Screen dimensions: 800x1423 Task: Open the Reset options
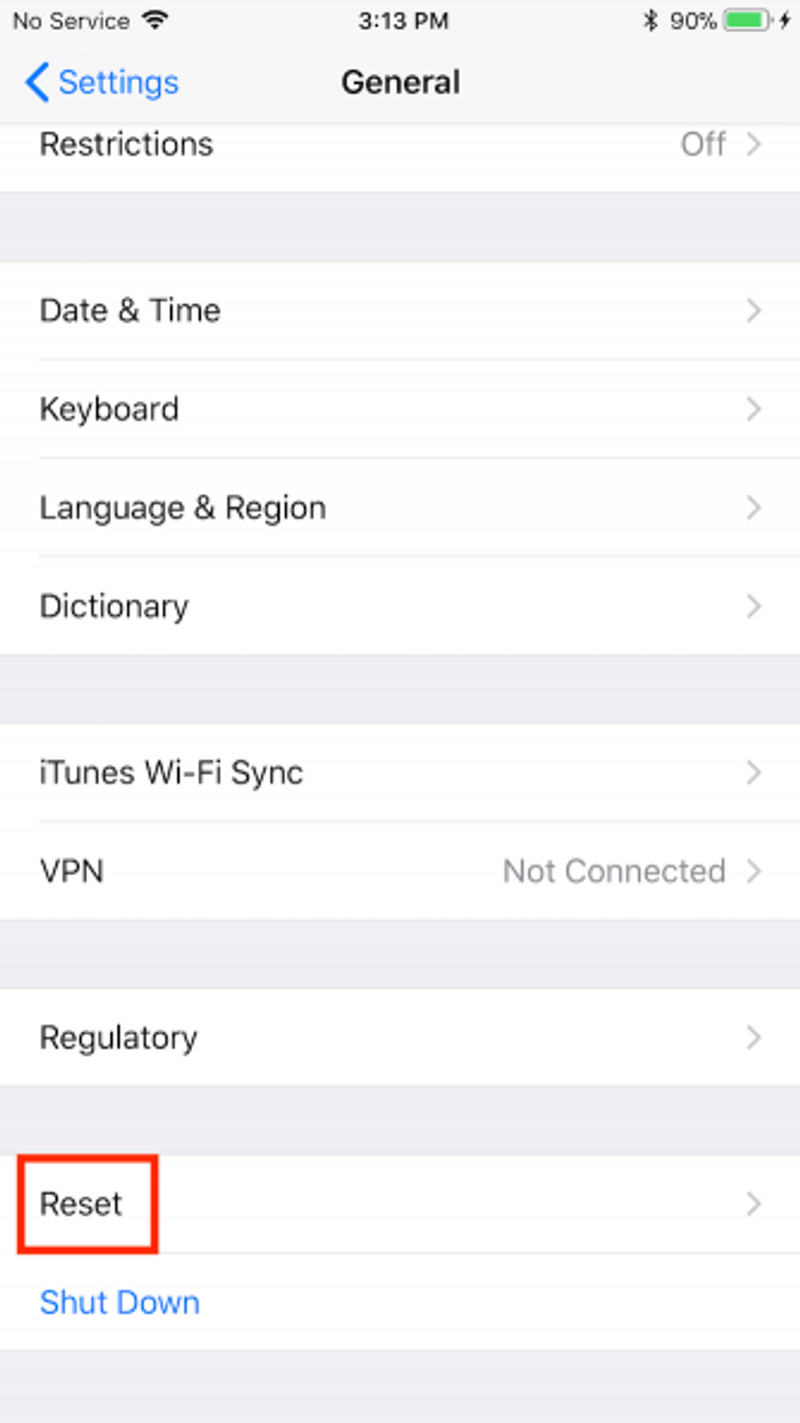click(x=400, y=1204)
